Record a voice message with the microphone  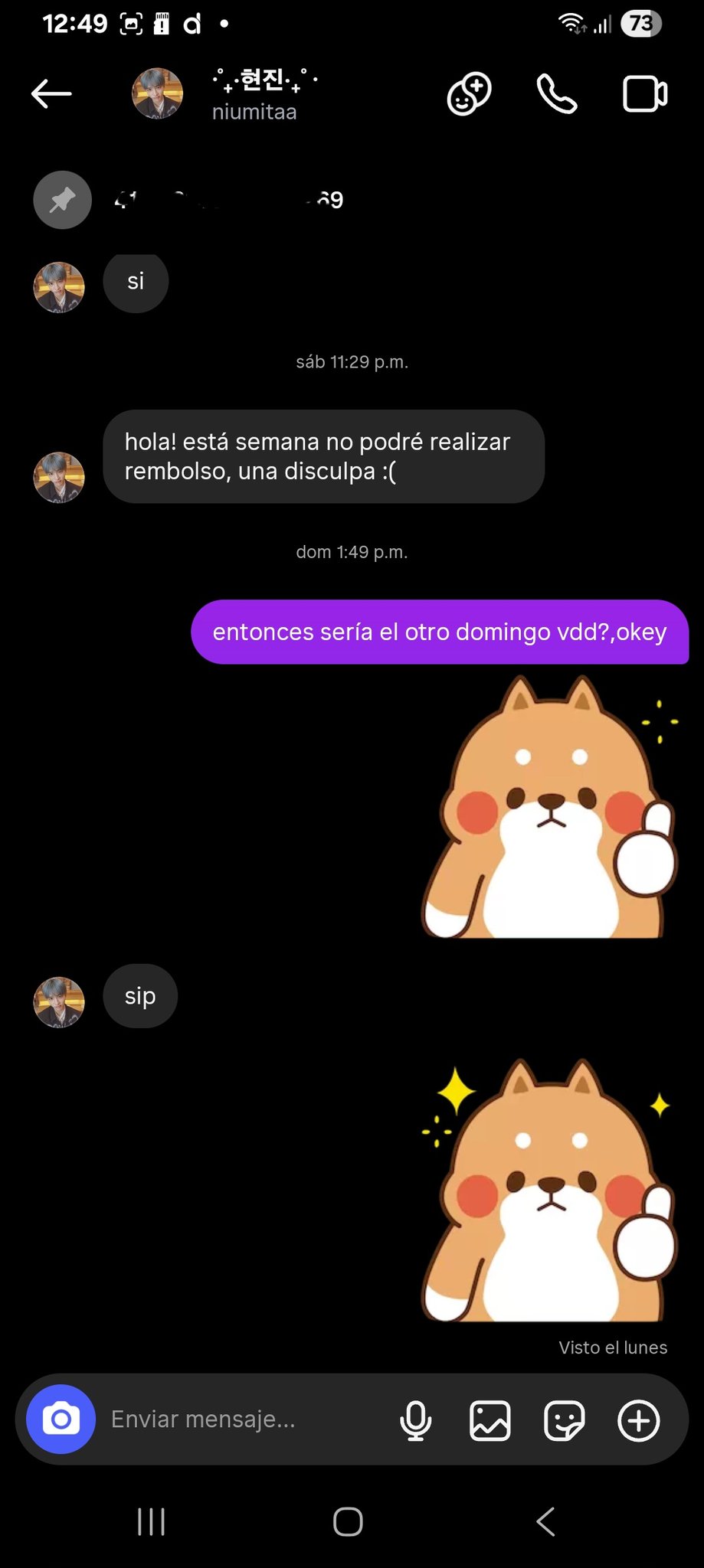click(x=416, y=1420)
